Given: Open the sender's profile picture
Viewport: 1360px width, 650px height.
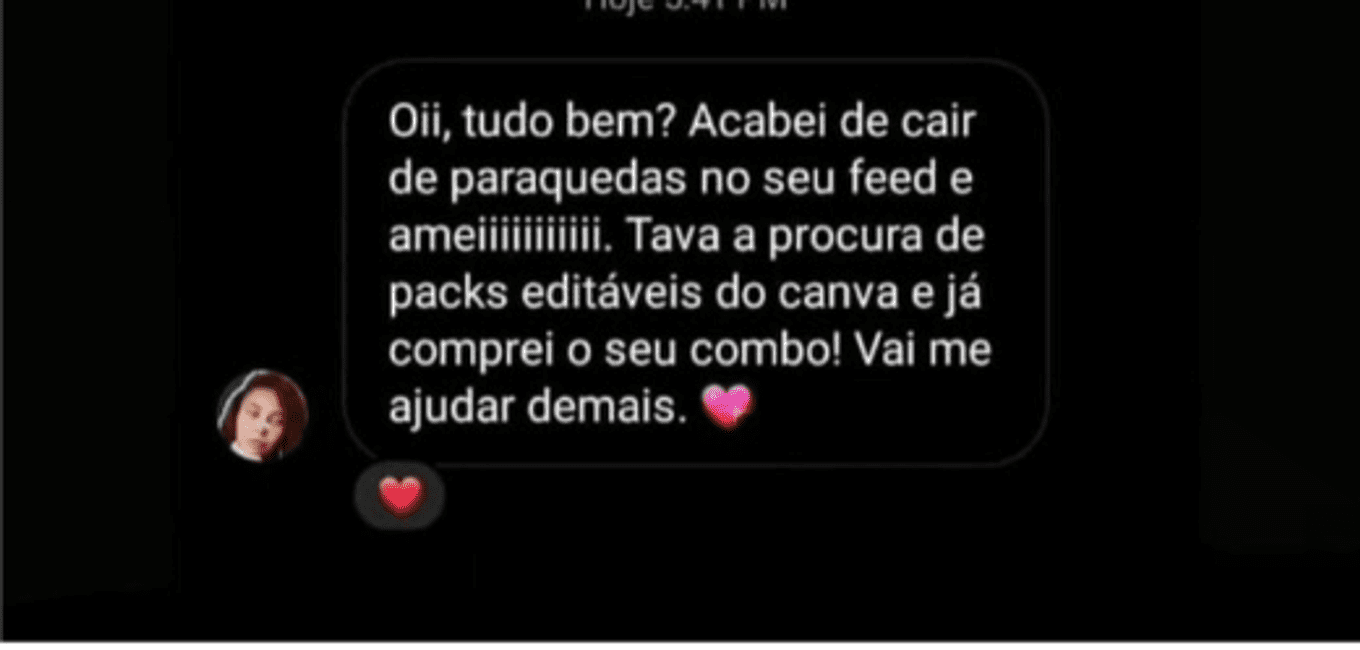Looking at the screenshot, I should point(262,416).
